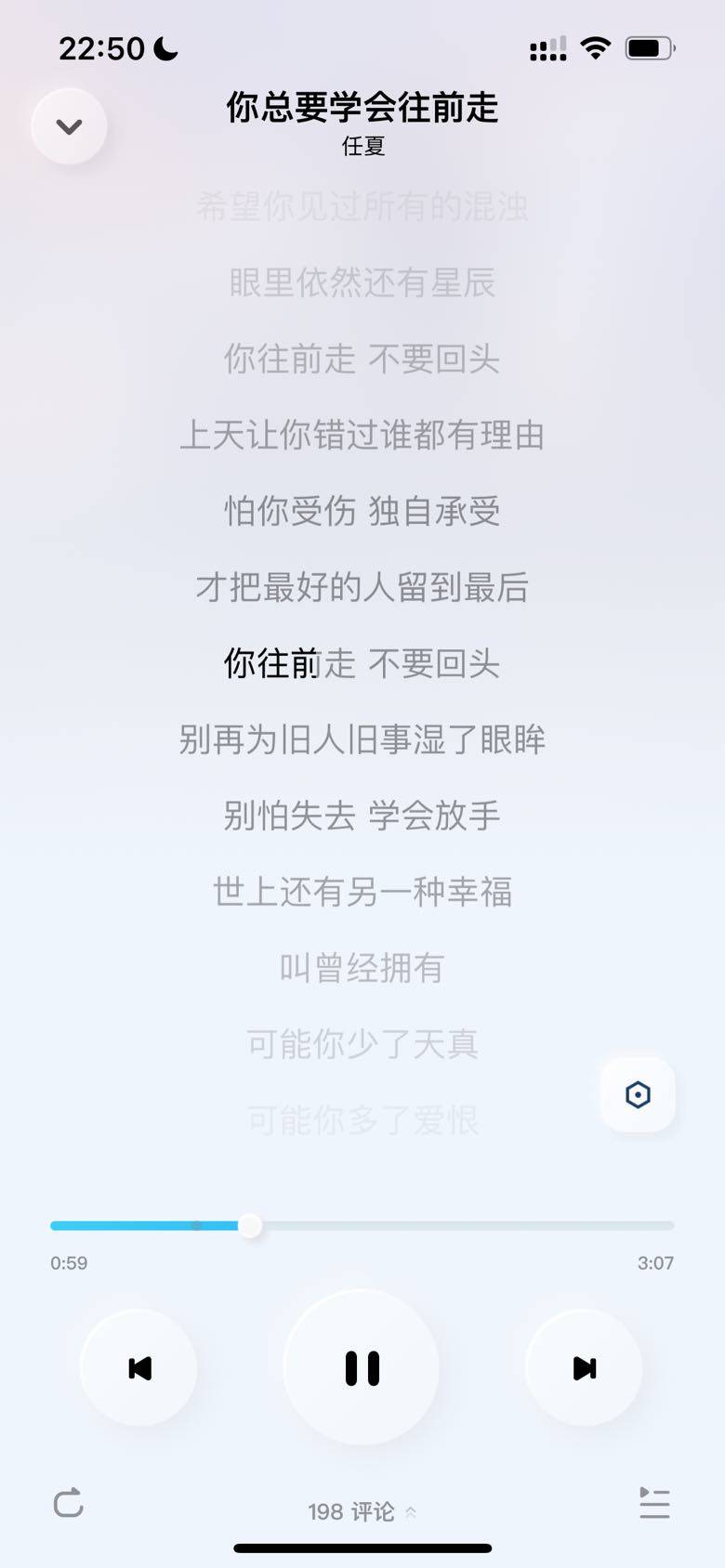Tap the playback progress bar to seek
The width and height of the screenshot is (725, 1568).
click(x=446, y=1226)
